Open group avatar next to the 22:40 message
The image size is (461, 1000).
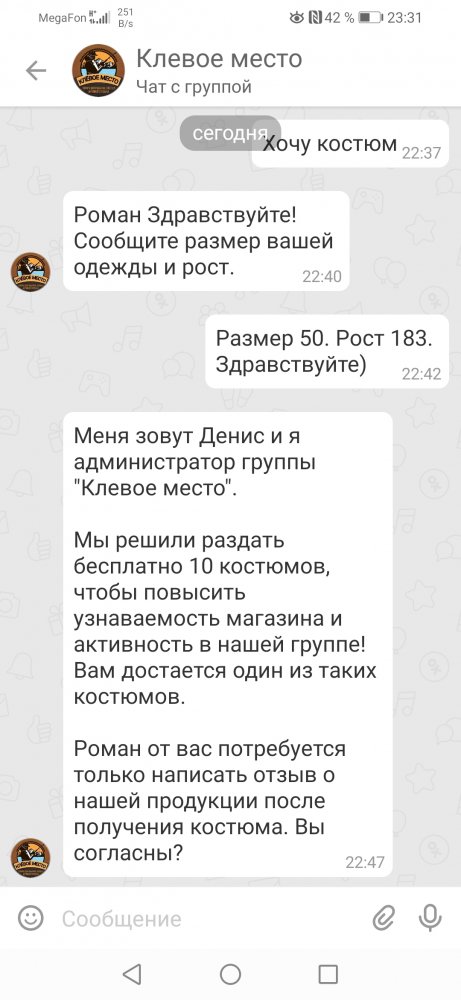click(31, 272)
